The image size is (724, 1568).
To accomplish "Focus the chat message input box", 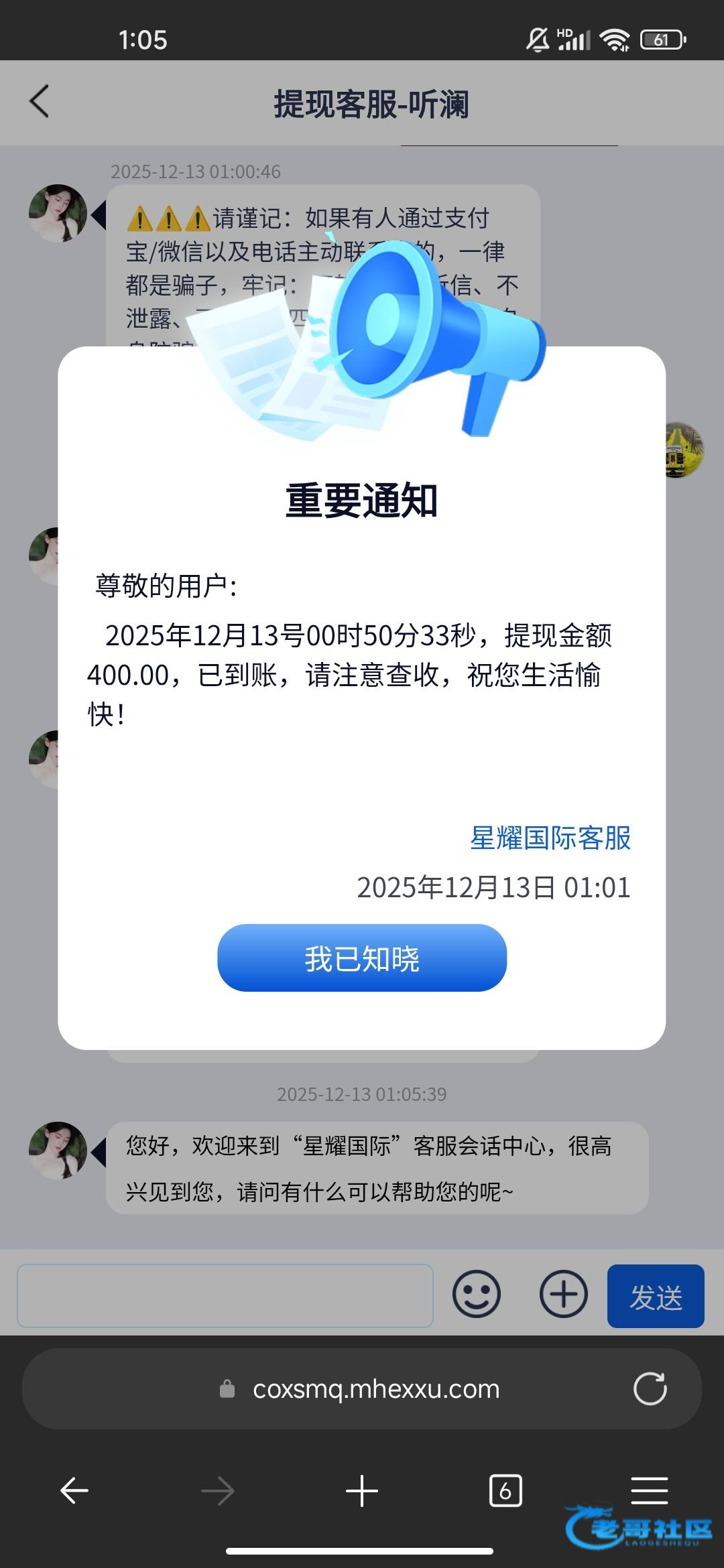I will tap(225, 1295).
